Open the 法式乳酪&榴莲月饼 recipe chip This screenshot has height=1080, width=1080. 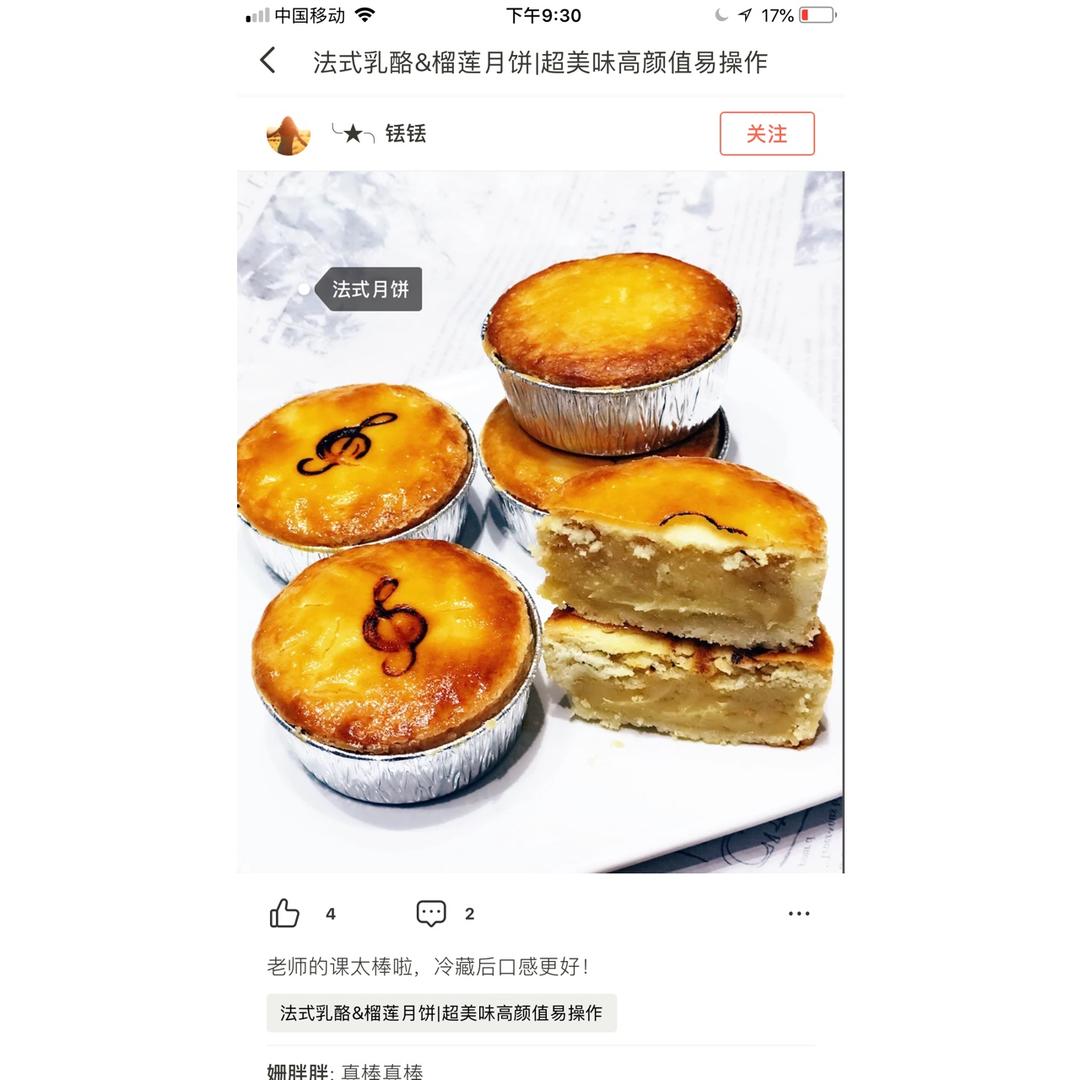(x=441, y=1013)
